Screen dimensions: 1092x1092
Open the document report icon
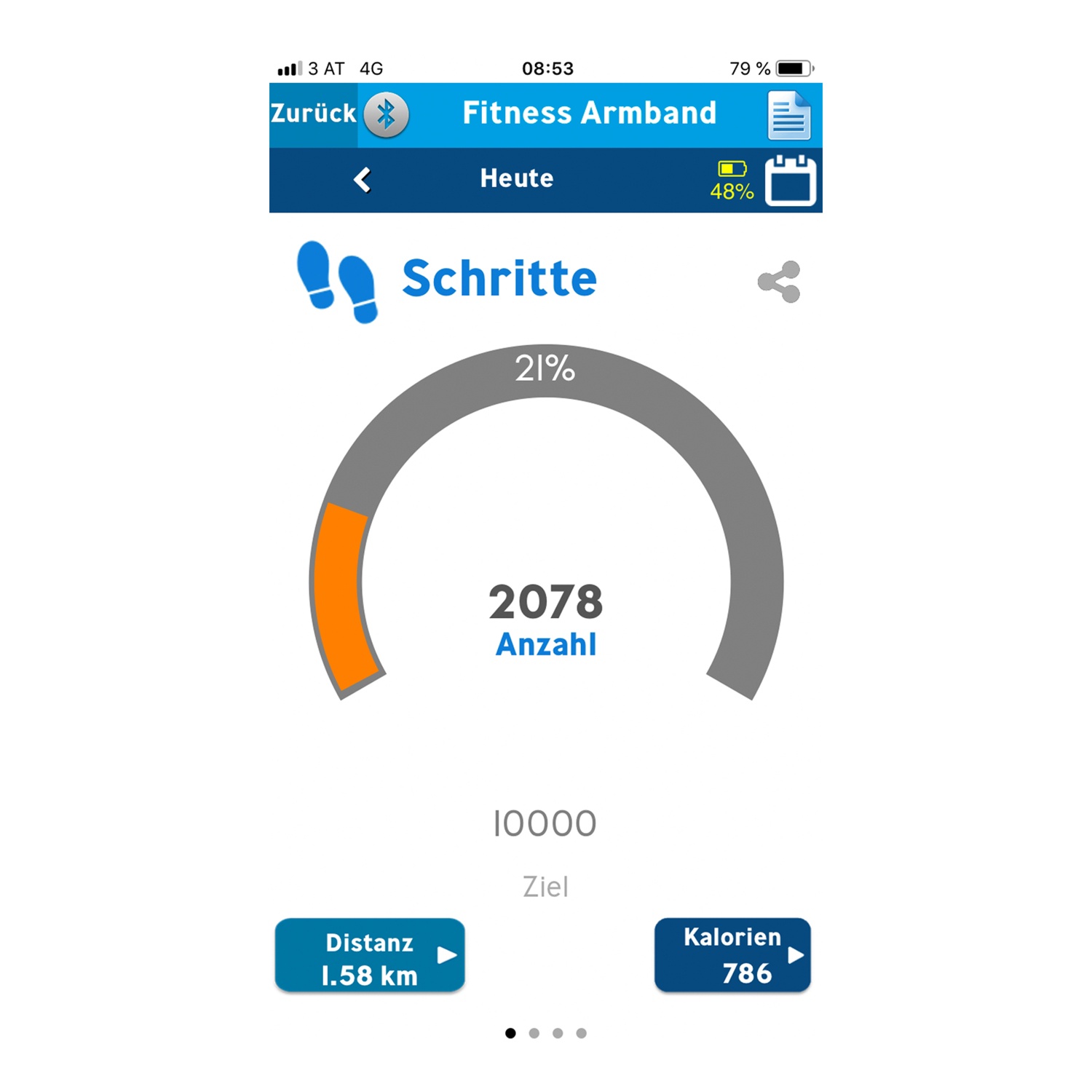pos(788,115)
